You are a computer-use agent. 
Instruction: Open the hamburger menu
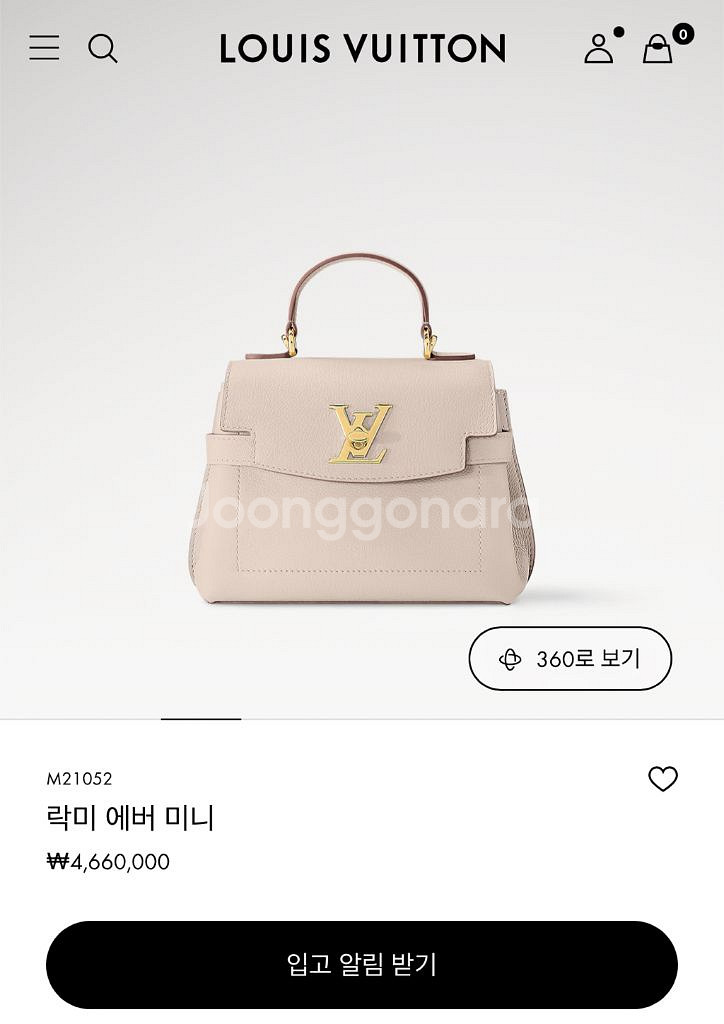(44, 47)
